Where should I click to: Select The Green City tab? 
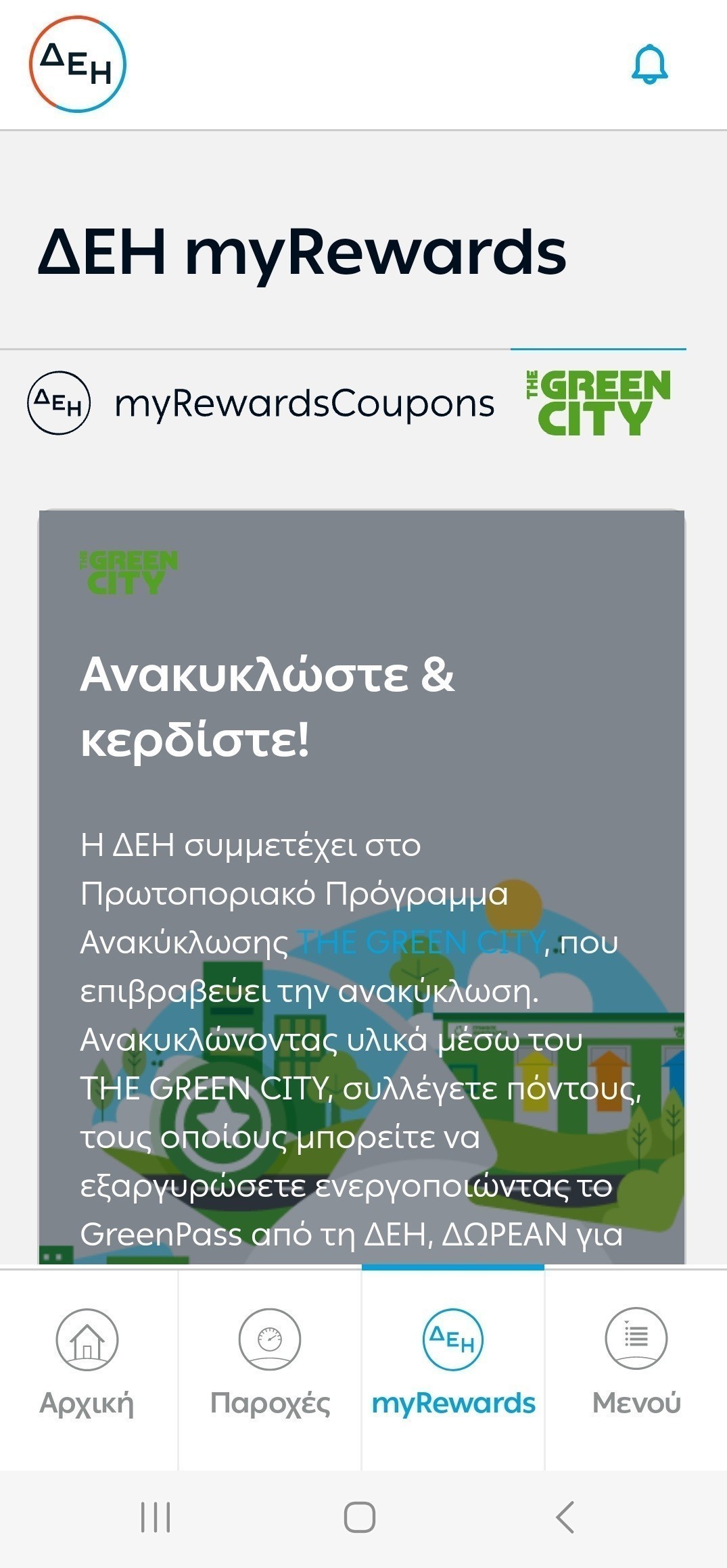[598, 404]
